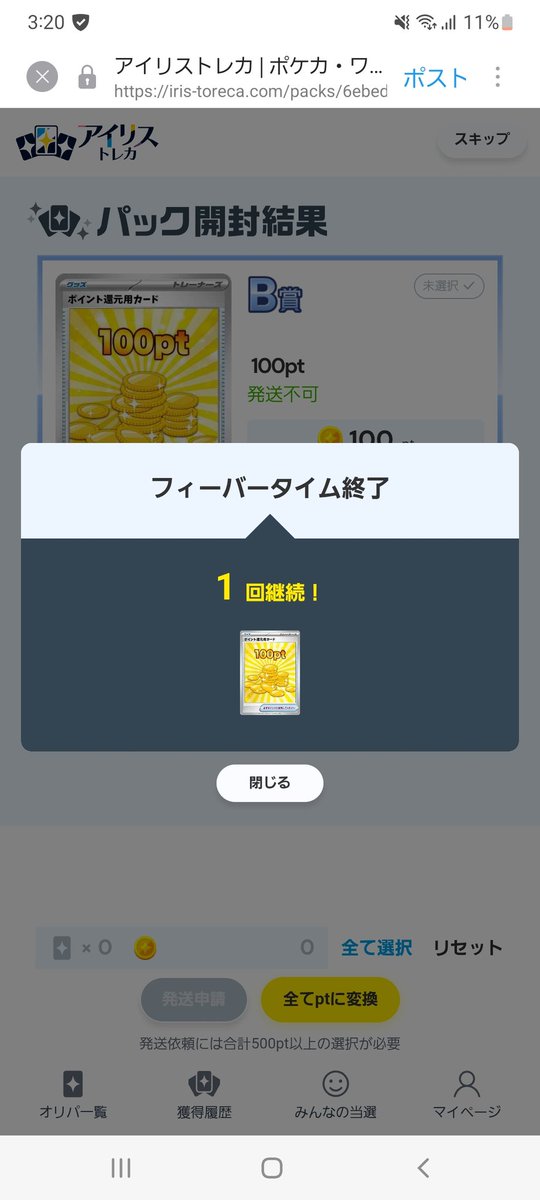Tap the スキップ button
The image size is (540, 1200).
(x=482, y=140)
